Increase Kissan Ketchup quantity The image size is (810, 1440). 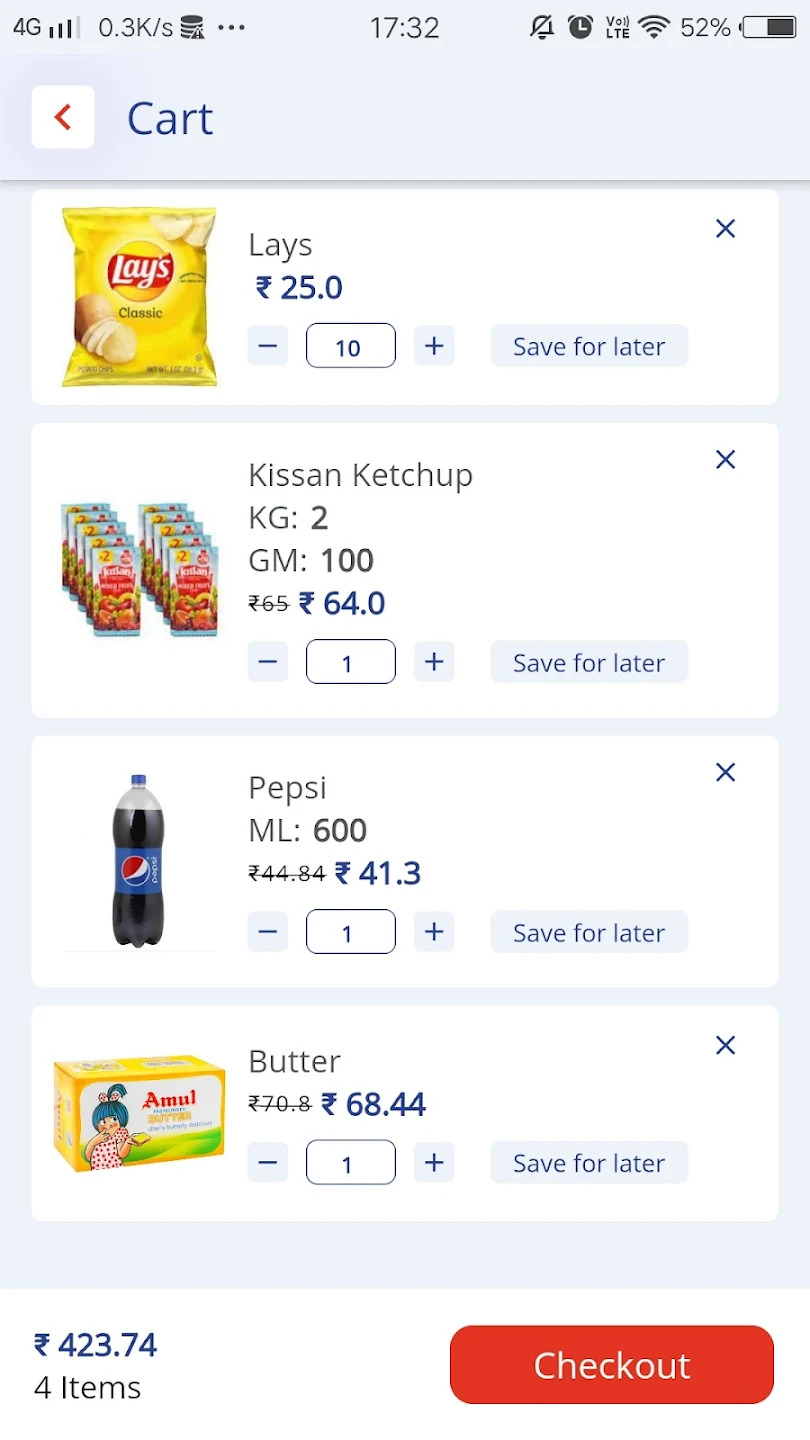tap(434, 662)
